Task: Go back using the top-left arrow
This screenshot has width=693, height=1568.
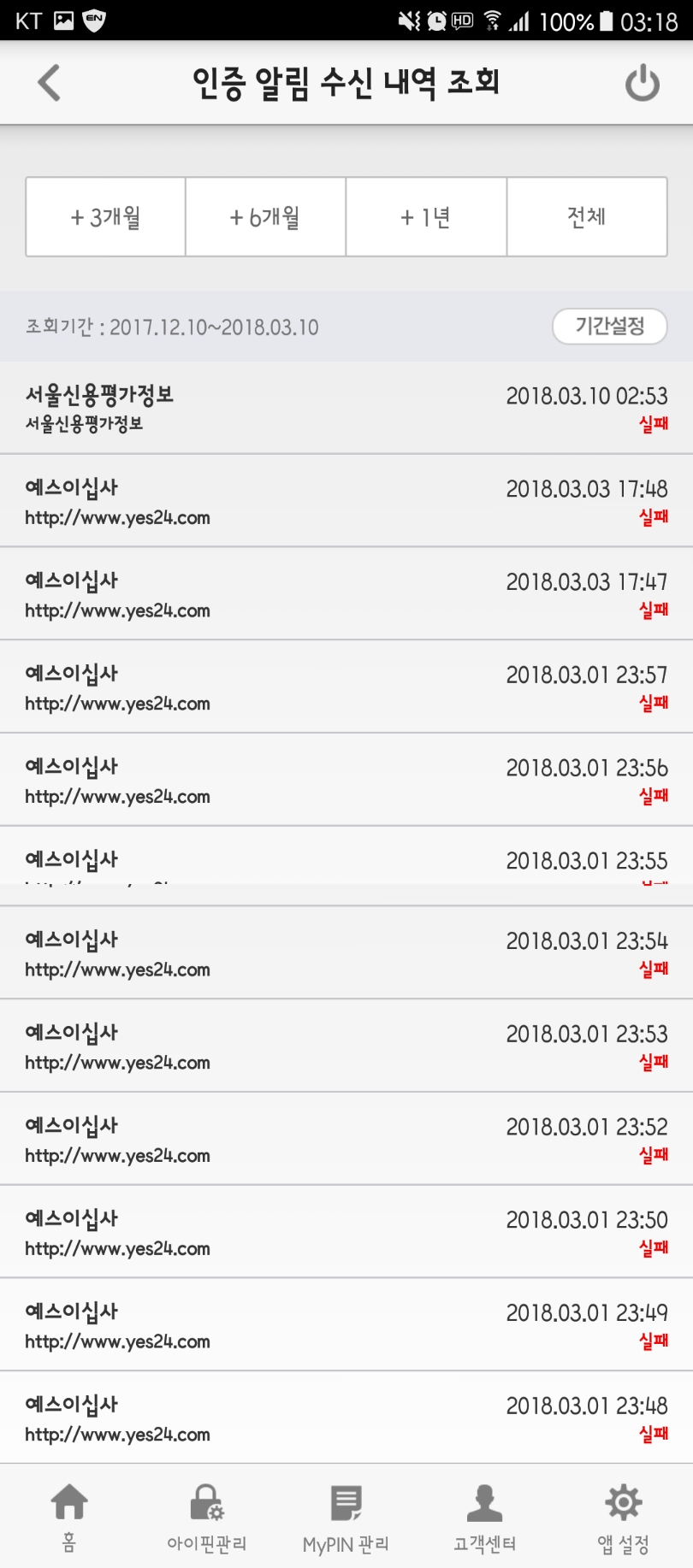Action: pyautogui.click(x=49, y=83)
